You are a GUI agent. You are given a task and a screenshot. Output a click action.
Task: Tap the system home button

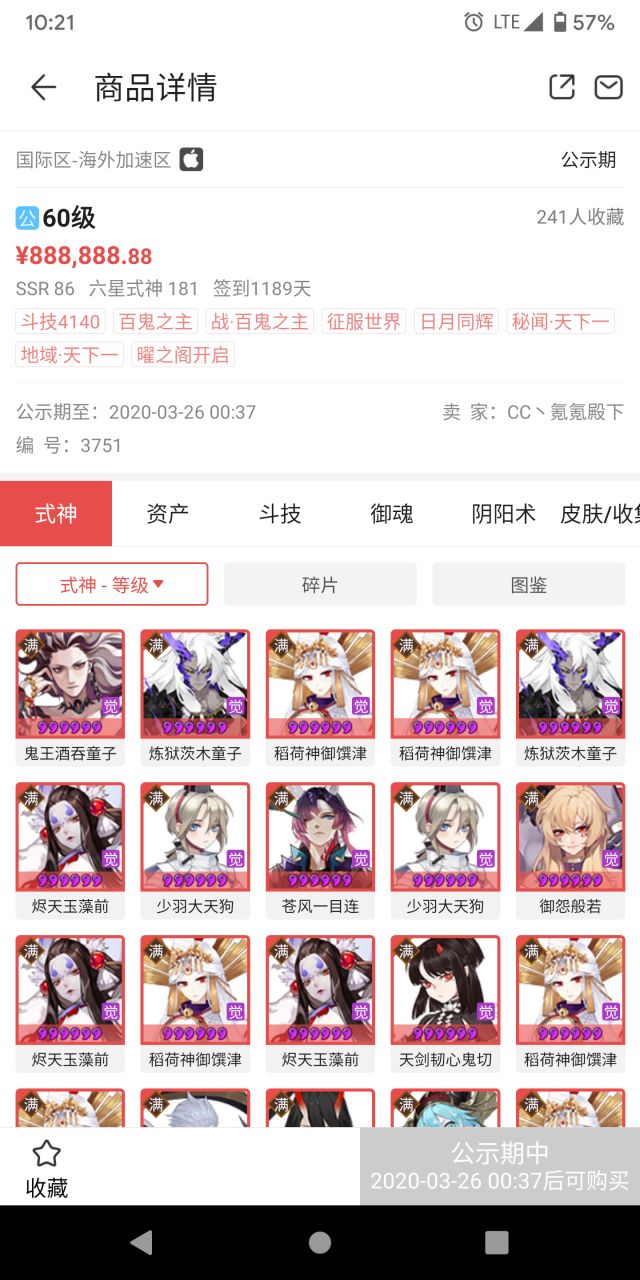320,1242
